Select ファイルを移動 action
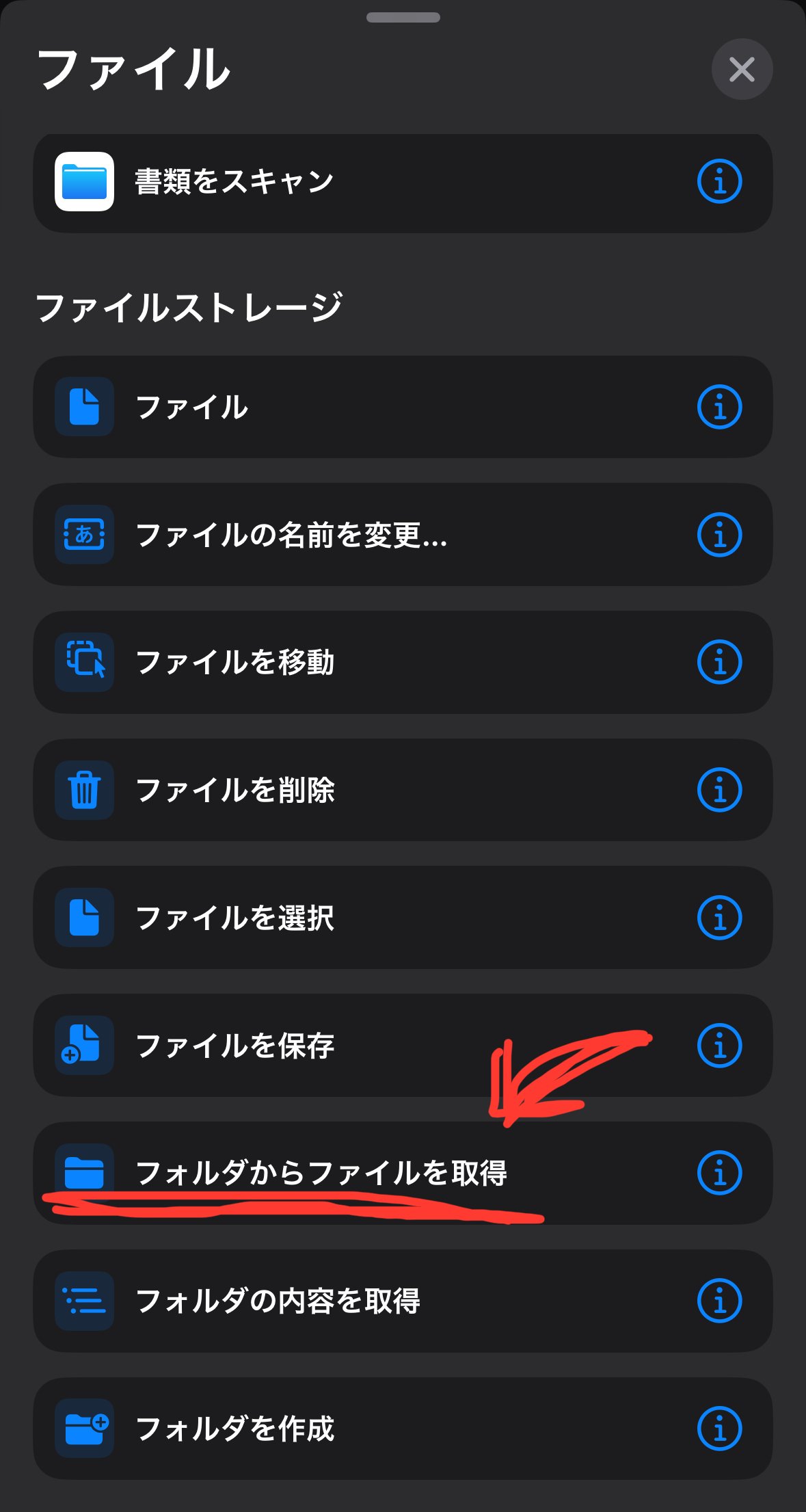The height and width of the screenshot is (1512, 806). 403,662
